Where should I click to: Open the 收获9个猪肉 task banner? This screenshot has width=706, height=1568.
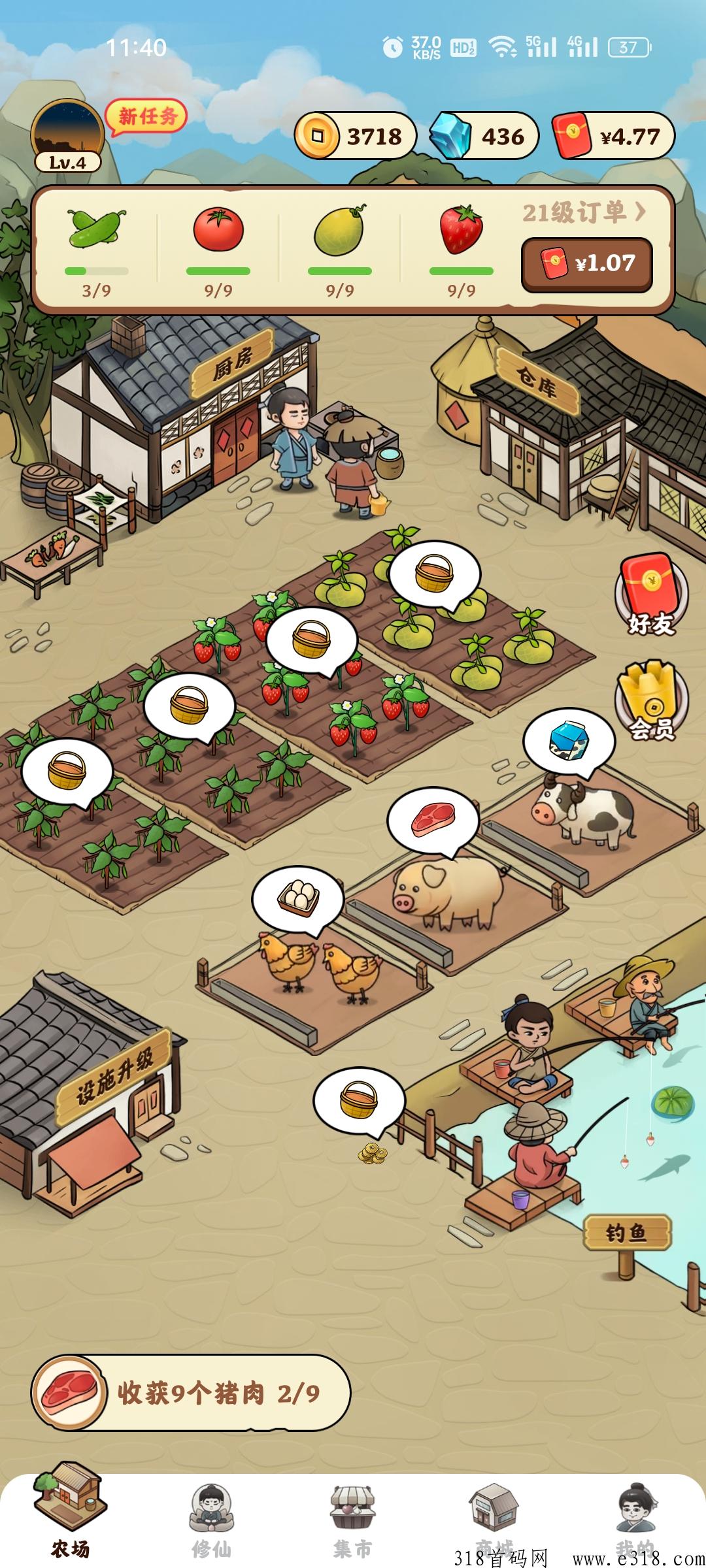191,1394
